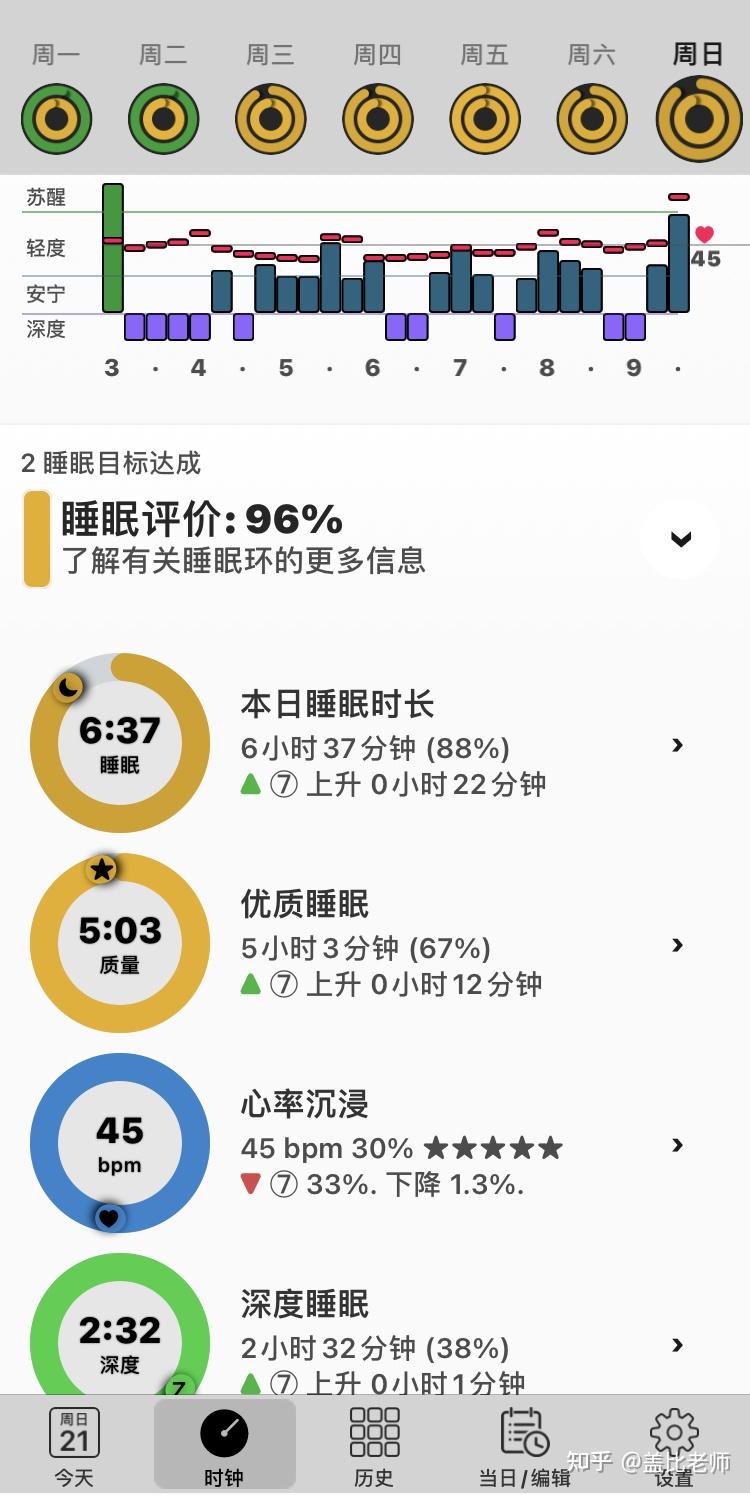Expand the 睡眠评价 details chevron
This screenshot has width=750, height=1495.
point(680,539)
